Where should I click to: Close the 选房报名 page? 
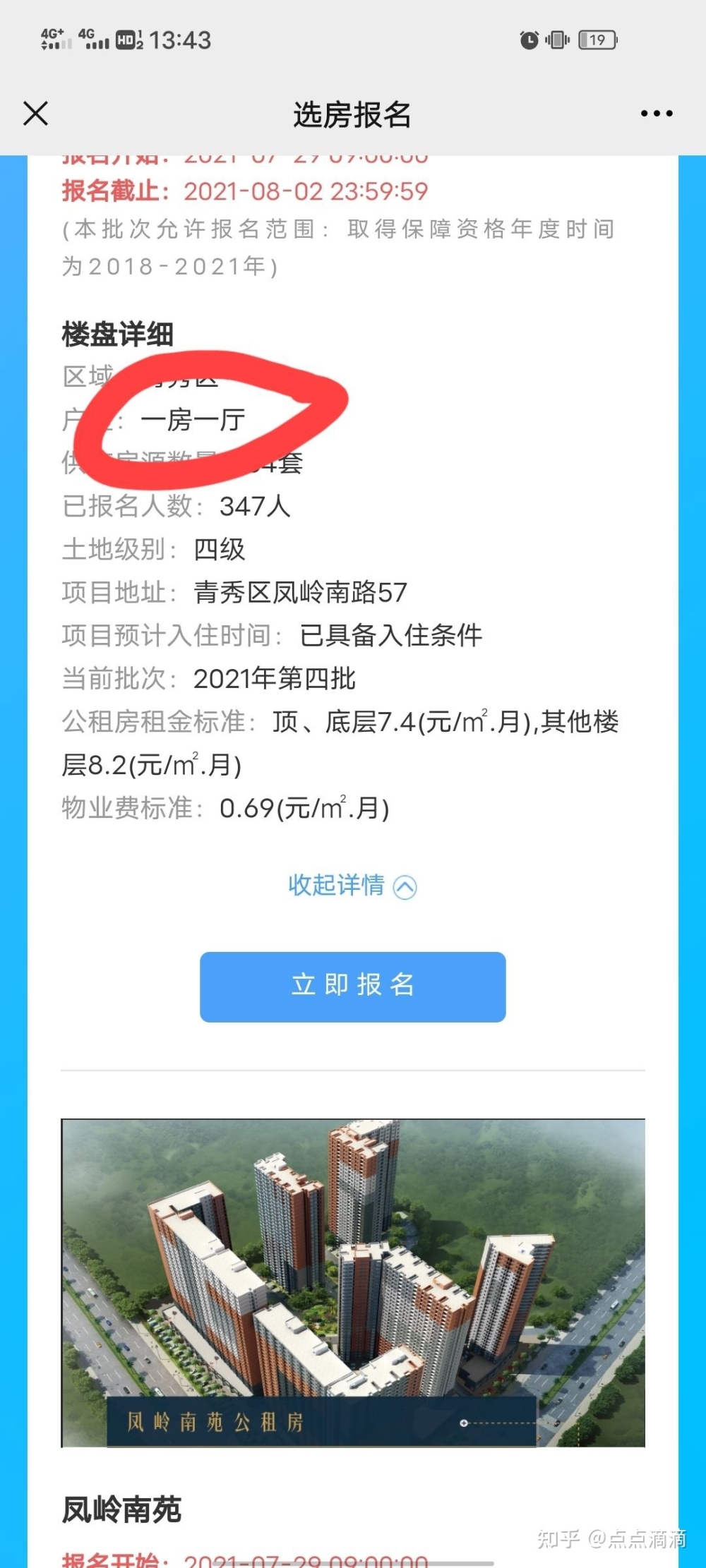point(35,114)
